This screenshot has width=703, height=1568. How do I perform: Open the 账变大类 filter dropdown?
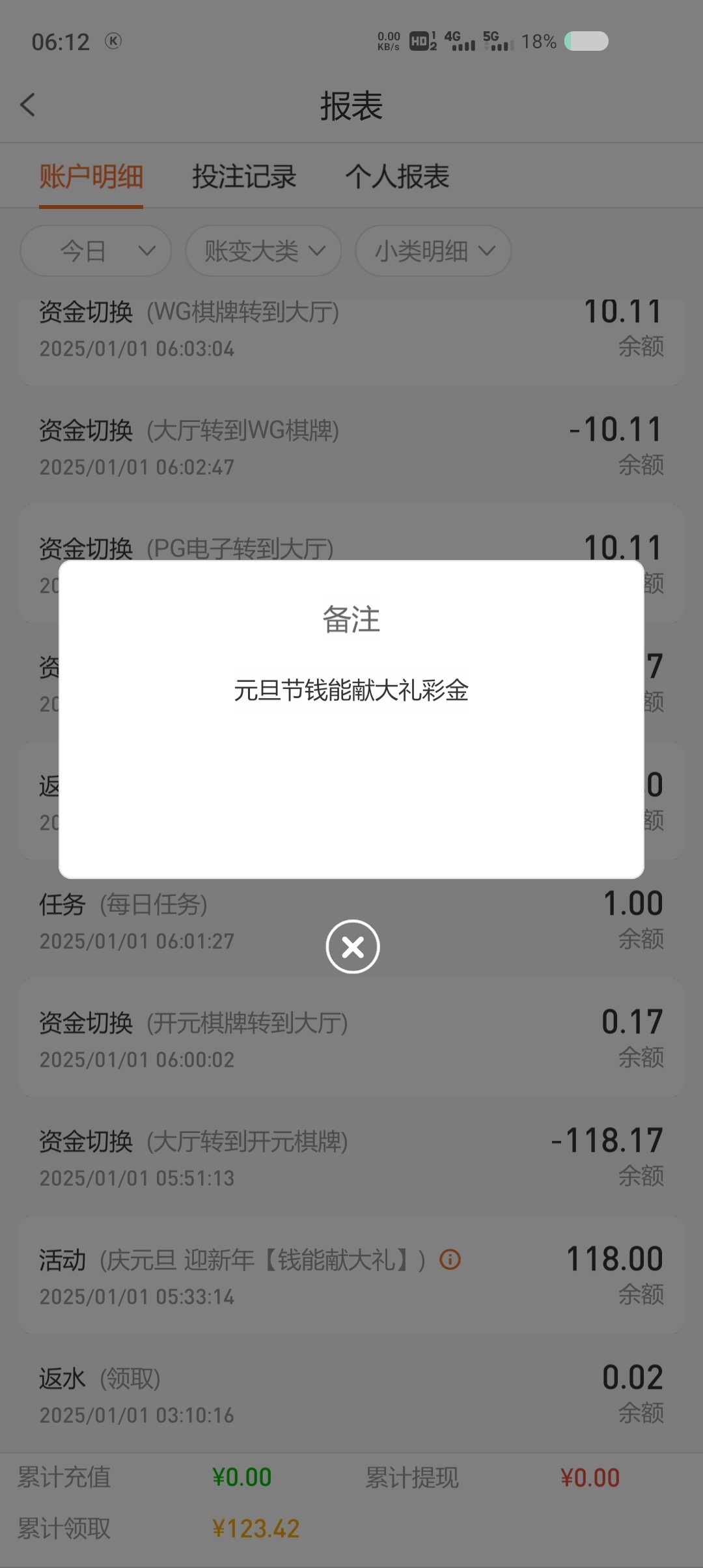point(264,251)
